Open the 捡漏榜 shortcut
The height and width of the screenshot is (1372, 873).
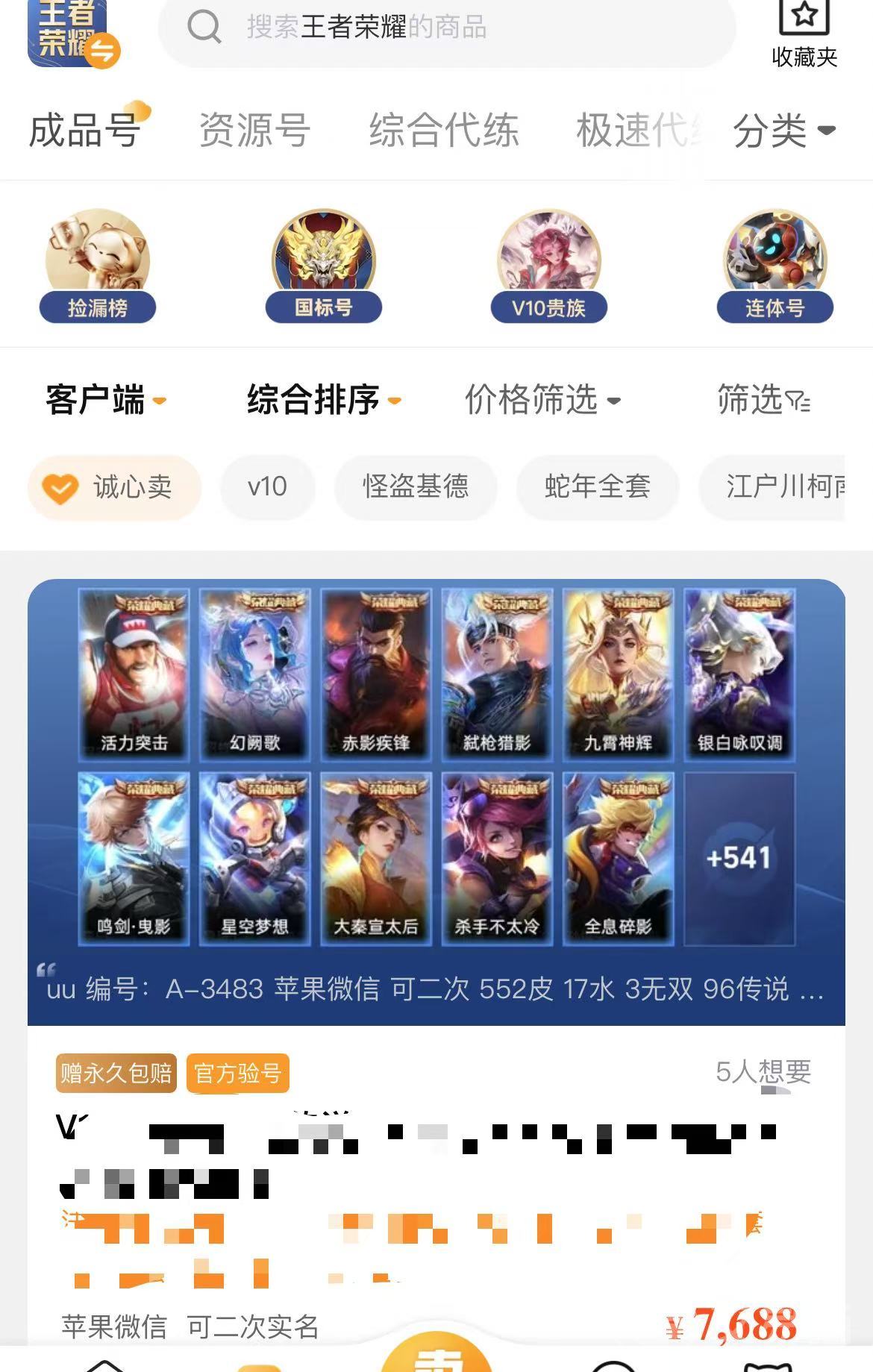[x=98, y=266]
